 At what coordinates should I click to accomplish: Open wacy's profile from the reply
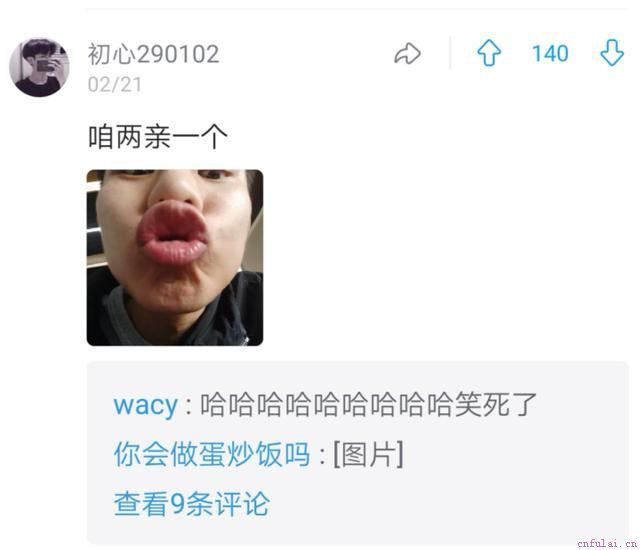pos(145,405)
